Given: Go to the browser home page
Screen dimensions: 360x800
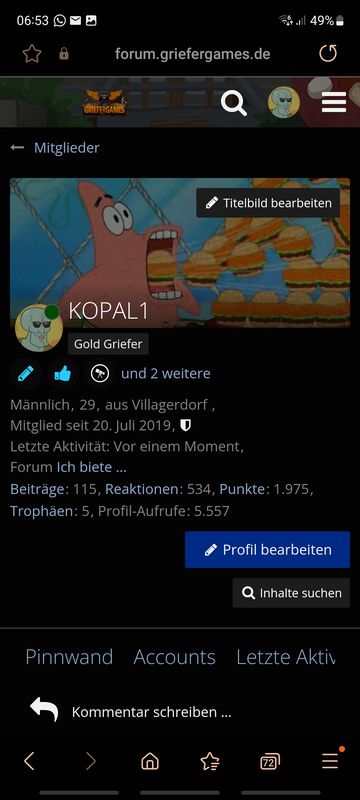Looking at the screenshot, I should 149,762.
